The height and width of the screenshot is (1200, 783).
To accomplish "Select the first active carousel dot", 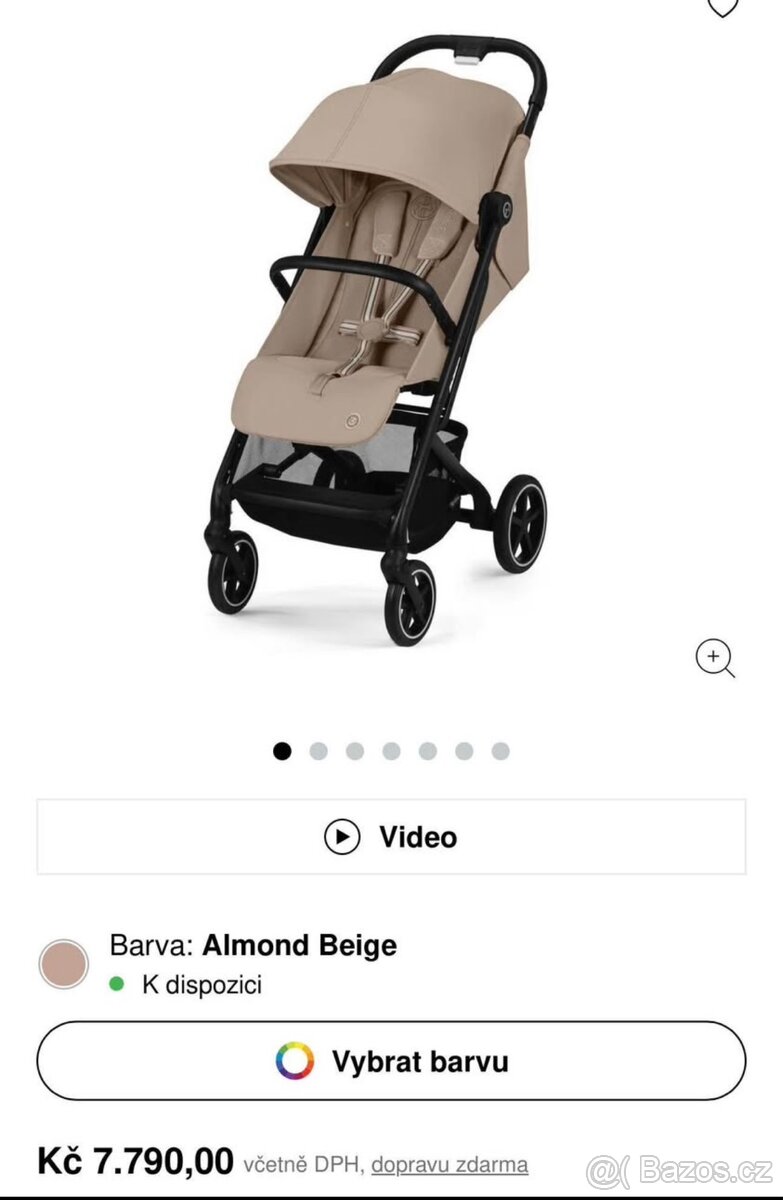I will click(x=282, y=749).
